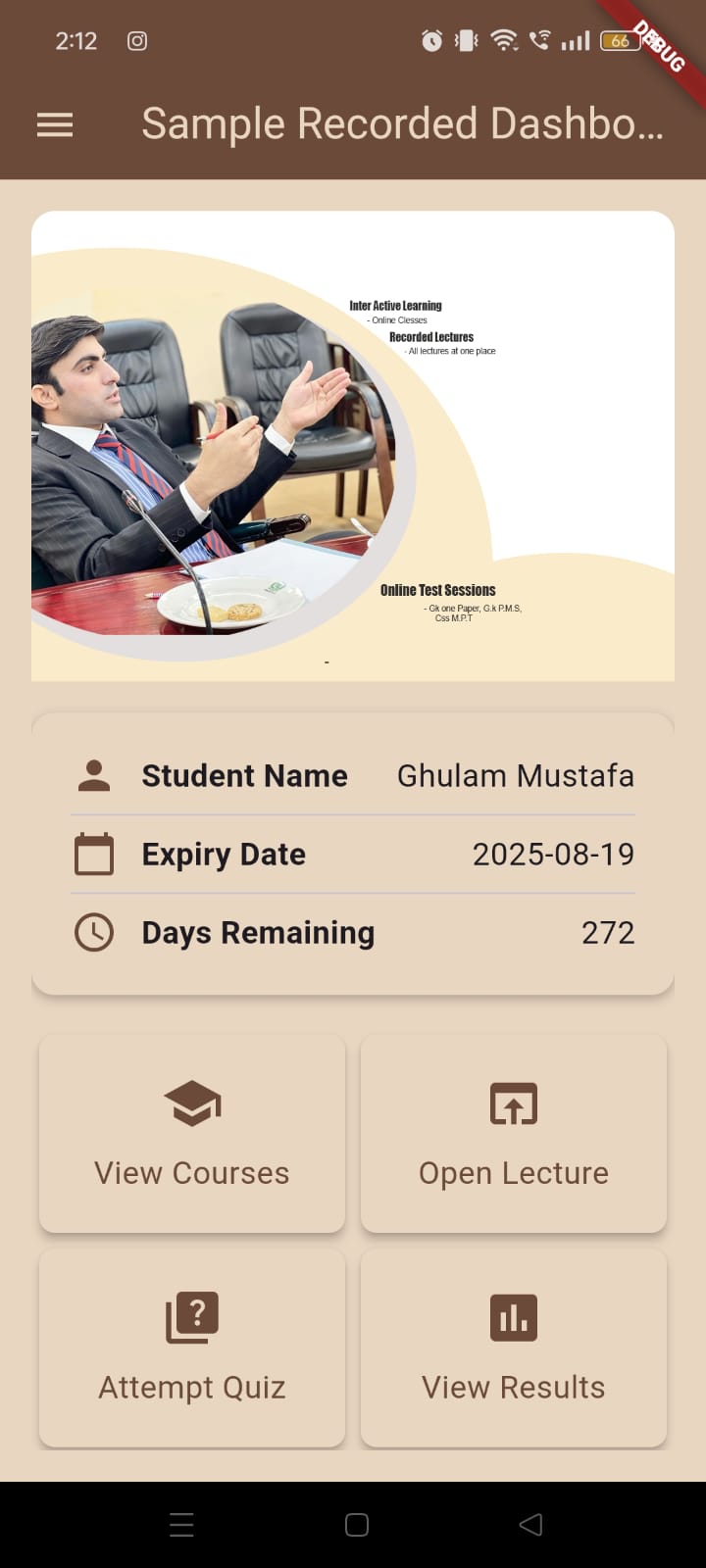
Task: Open the View Courses card
Action: (x=192, y=1134)
